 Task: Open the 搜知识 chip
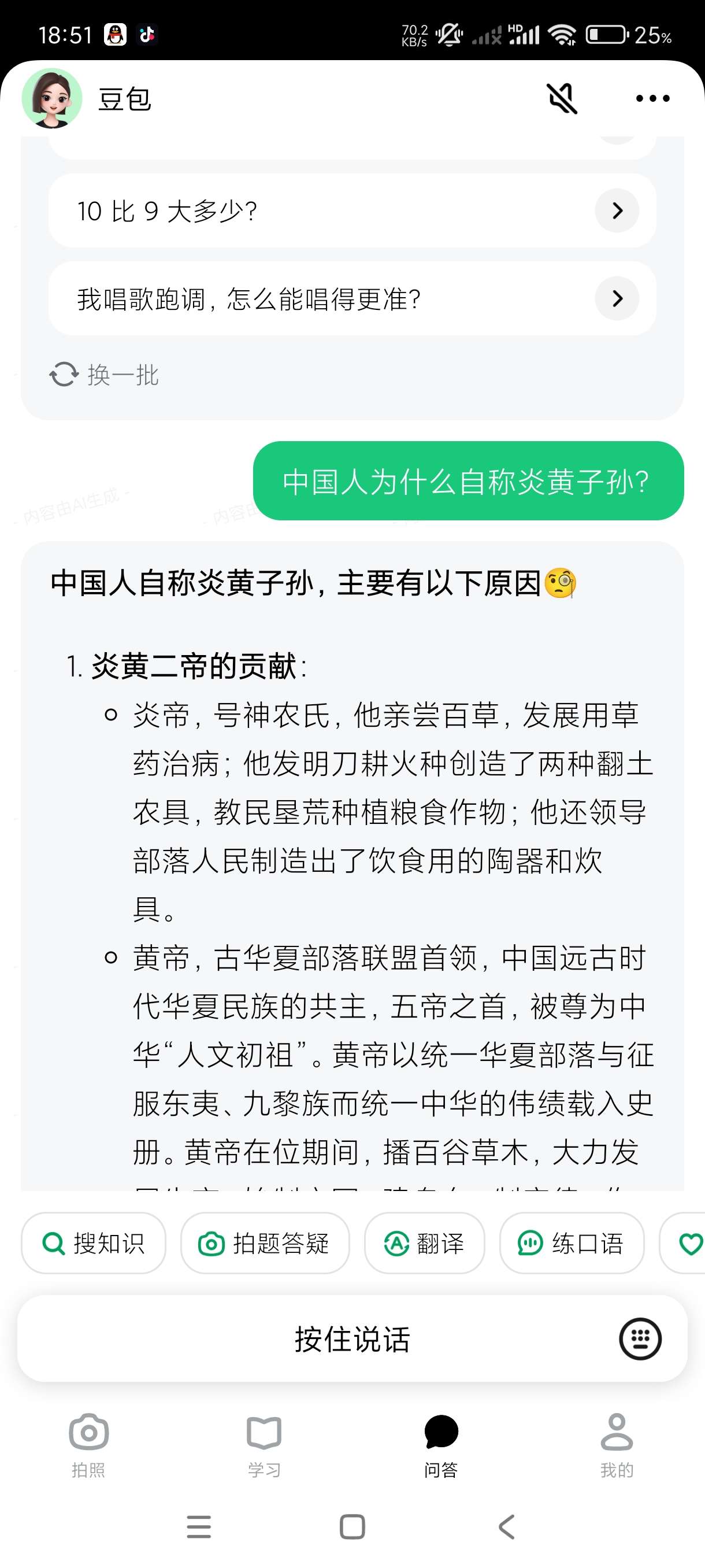tap(94, 1243)
